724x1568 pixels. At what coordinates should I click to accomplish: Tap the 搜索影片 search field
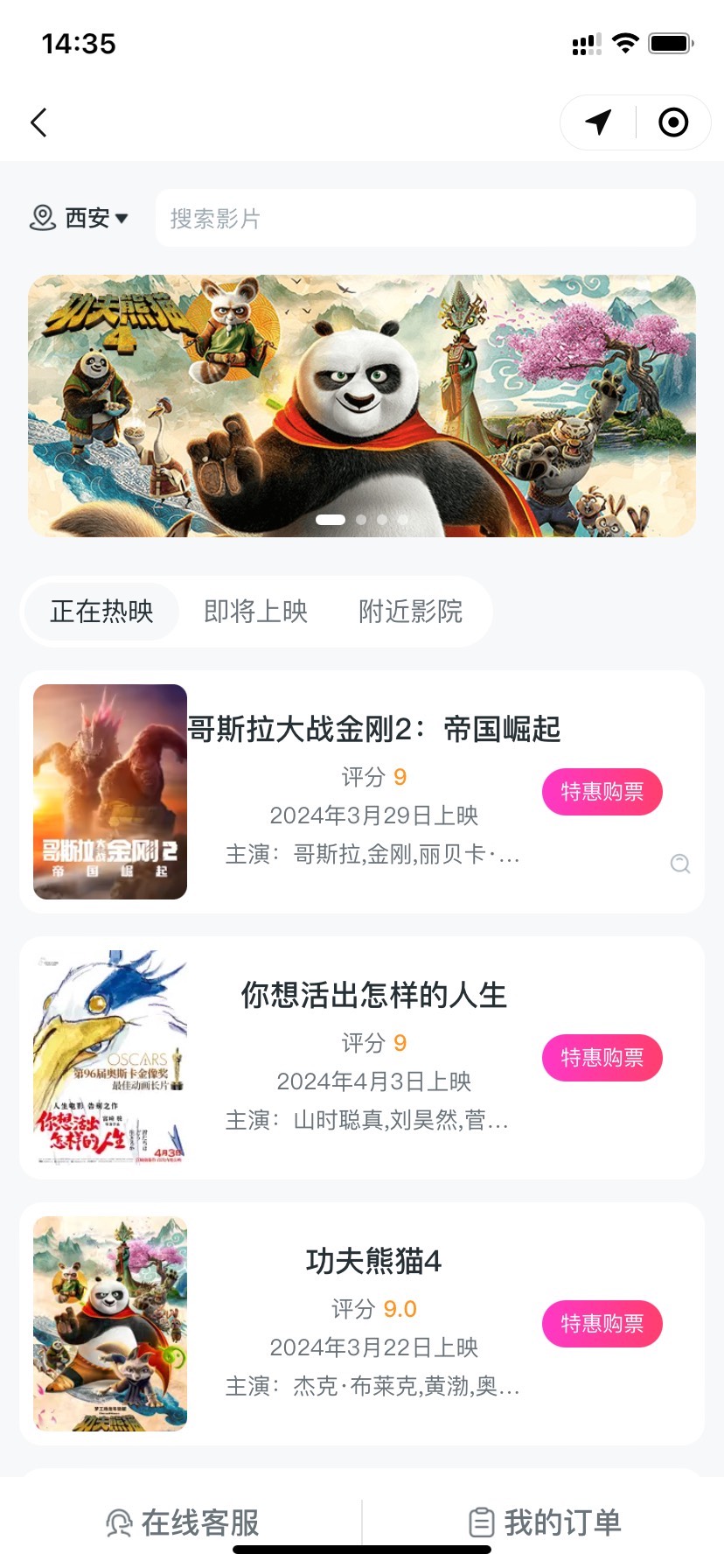click(425, 218)
